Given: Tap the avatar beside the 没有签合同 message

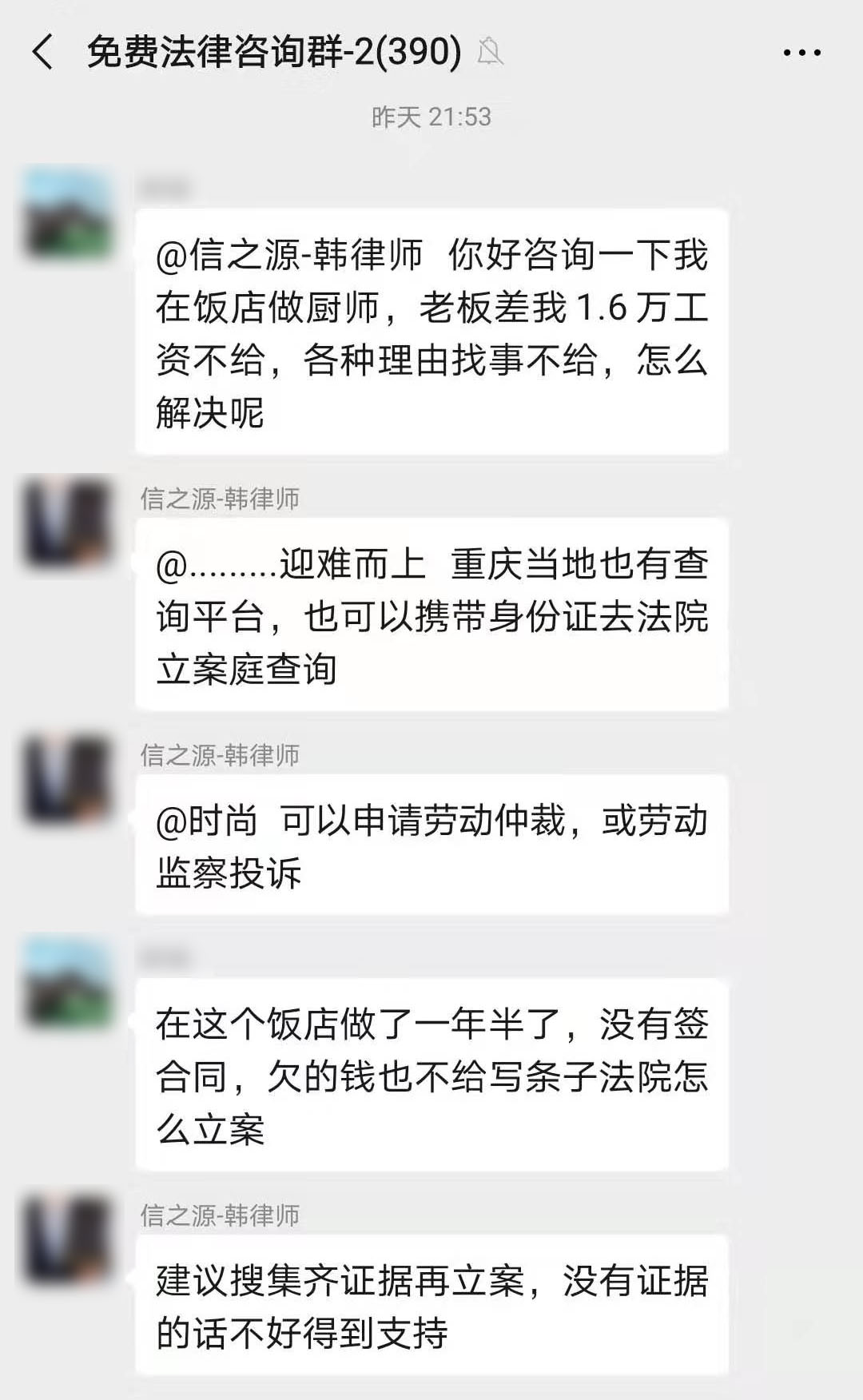Looking at the screenshot, I should 68,983.
